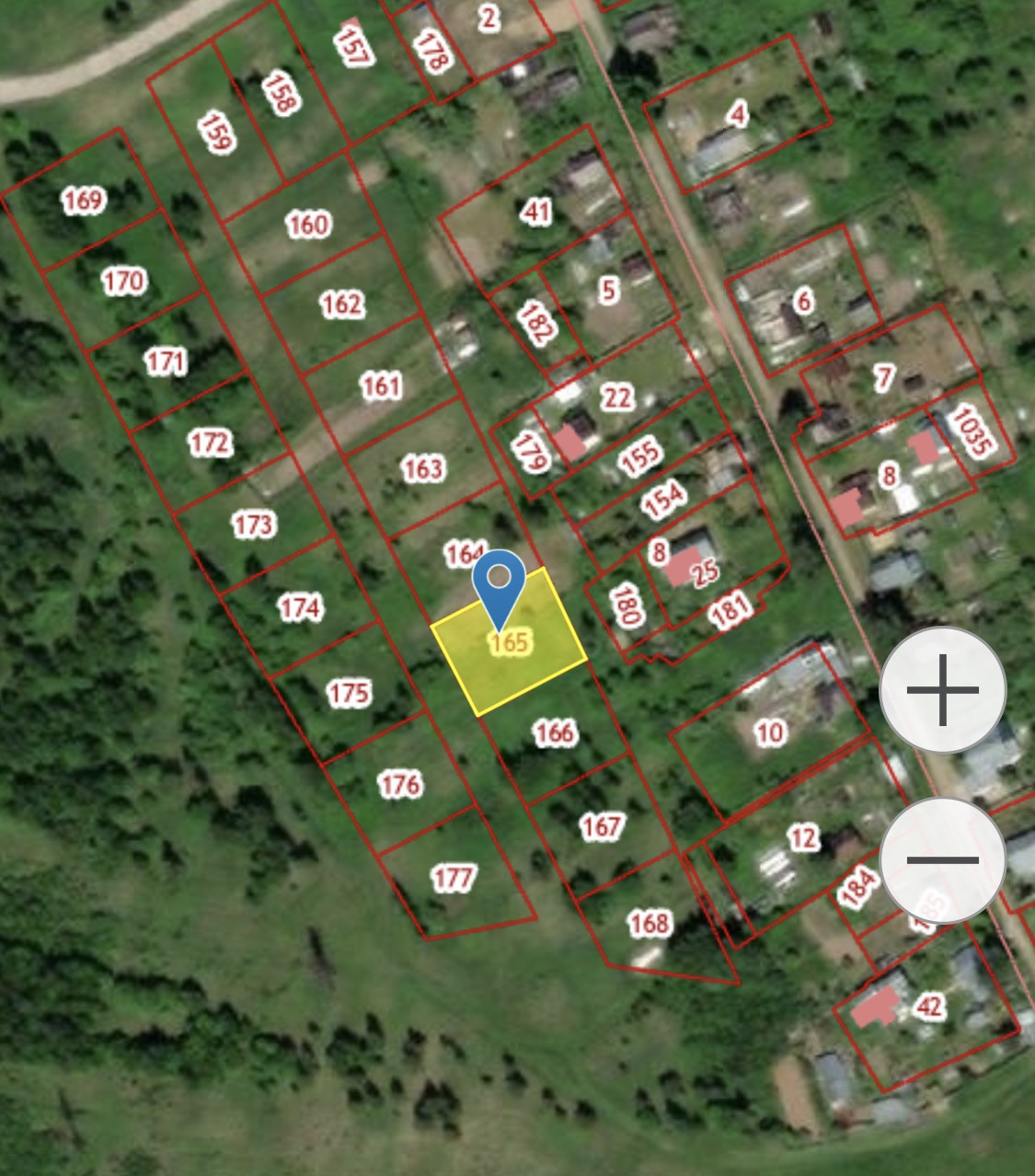The height and width of the screenshot is (1176, 1035).
Task: Zoom in on the map
Action: point(942,691)
